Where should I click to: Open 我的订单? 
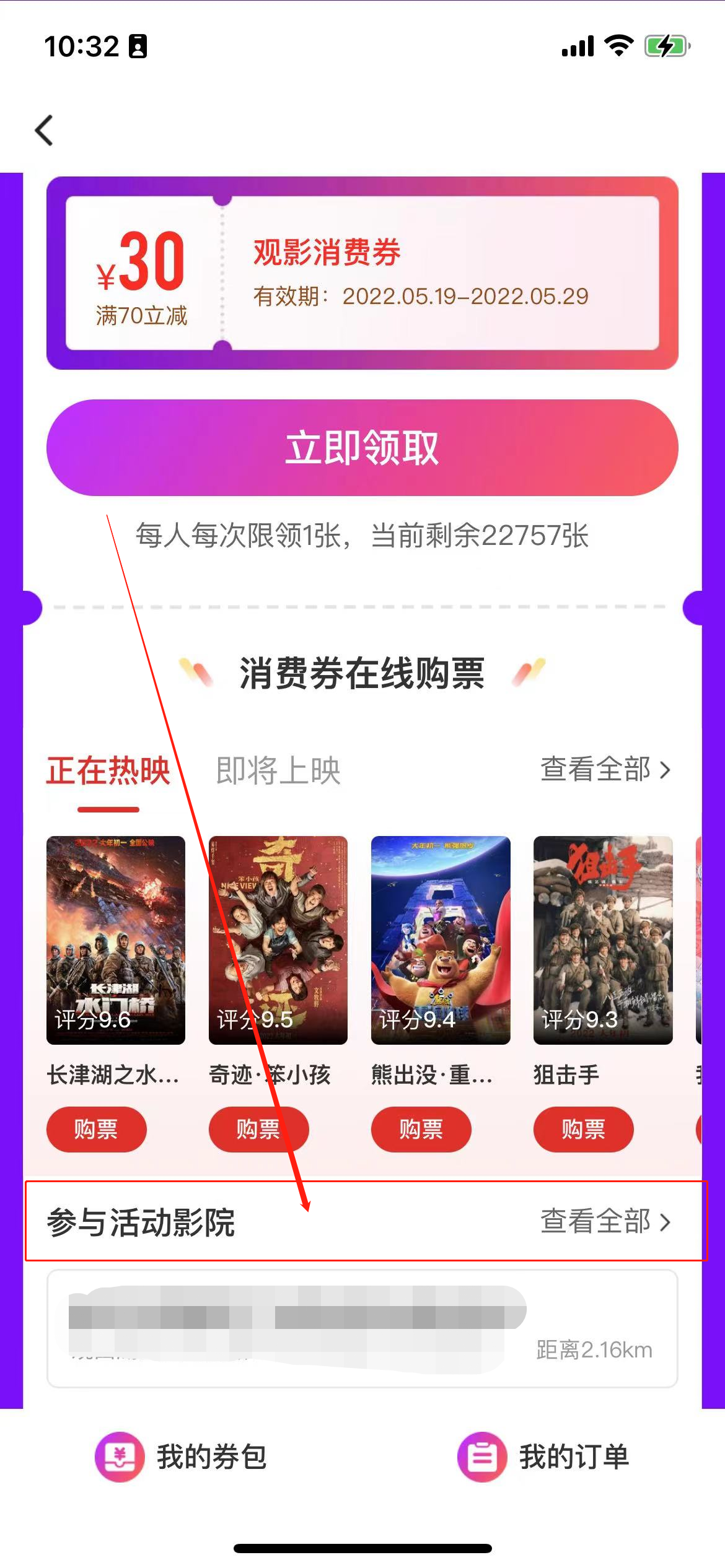543,1457
